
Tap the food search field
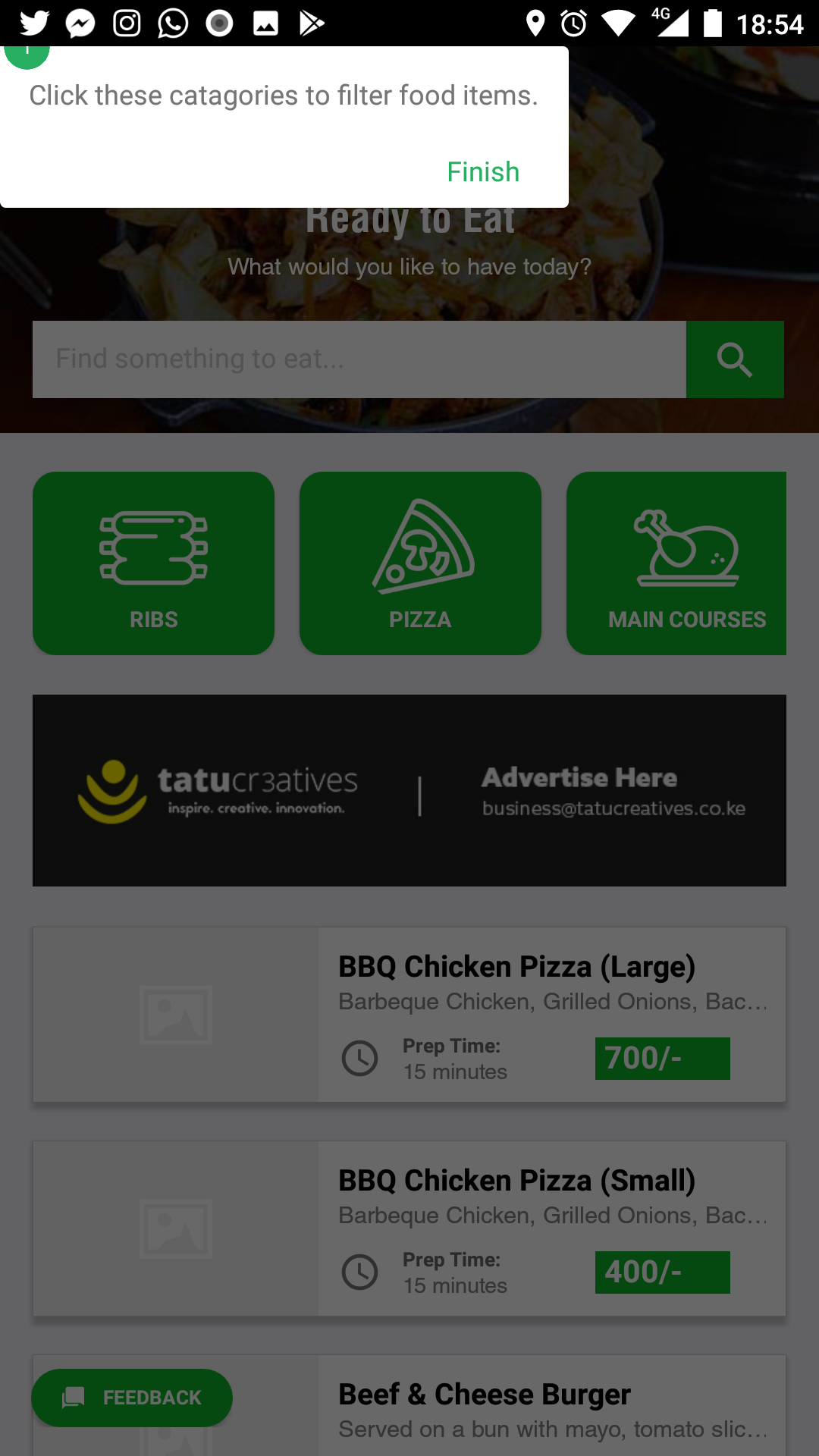[x=359, y=359]
